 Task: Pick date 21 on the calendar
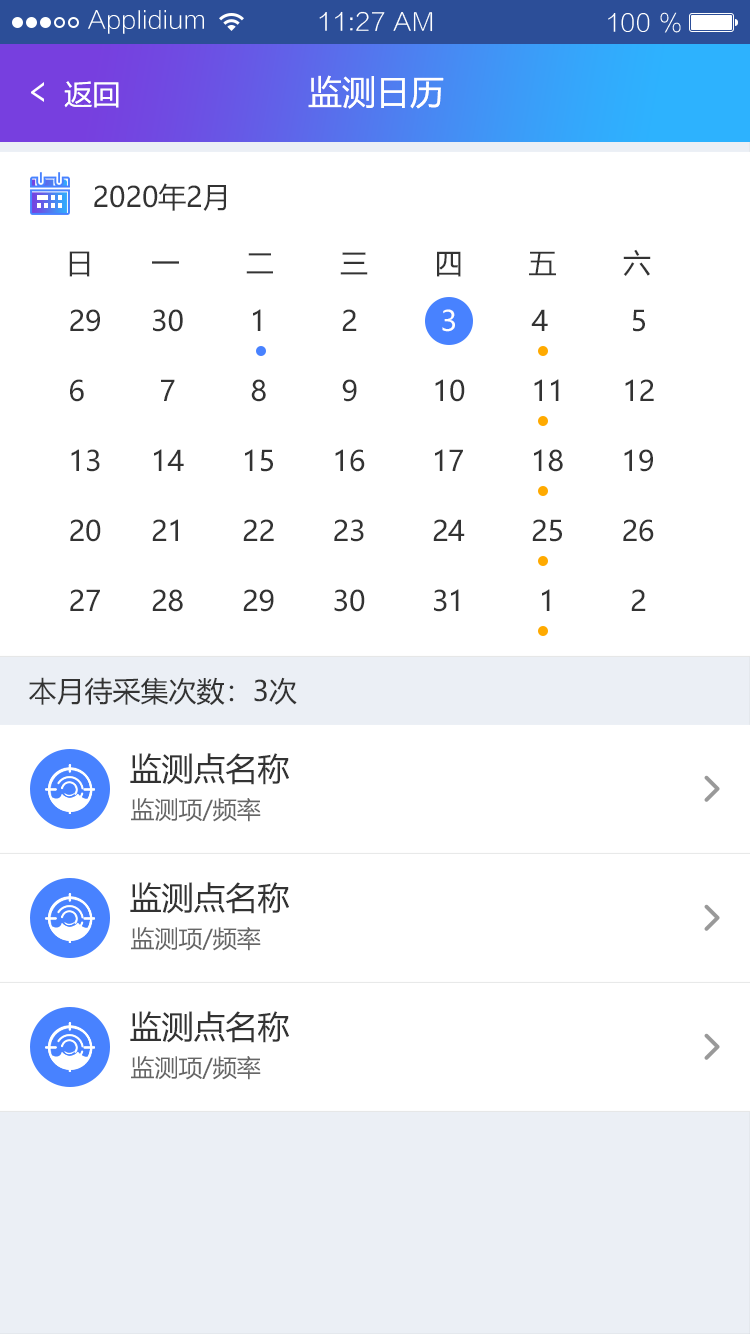point(167,531)
